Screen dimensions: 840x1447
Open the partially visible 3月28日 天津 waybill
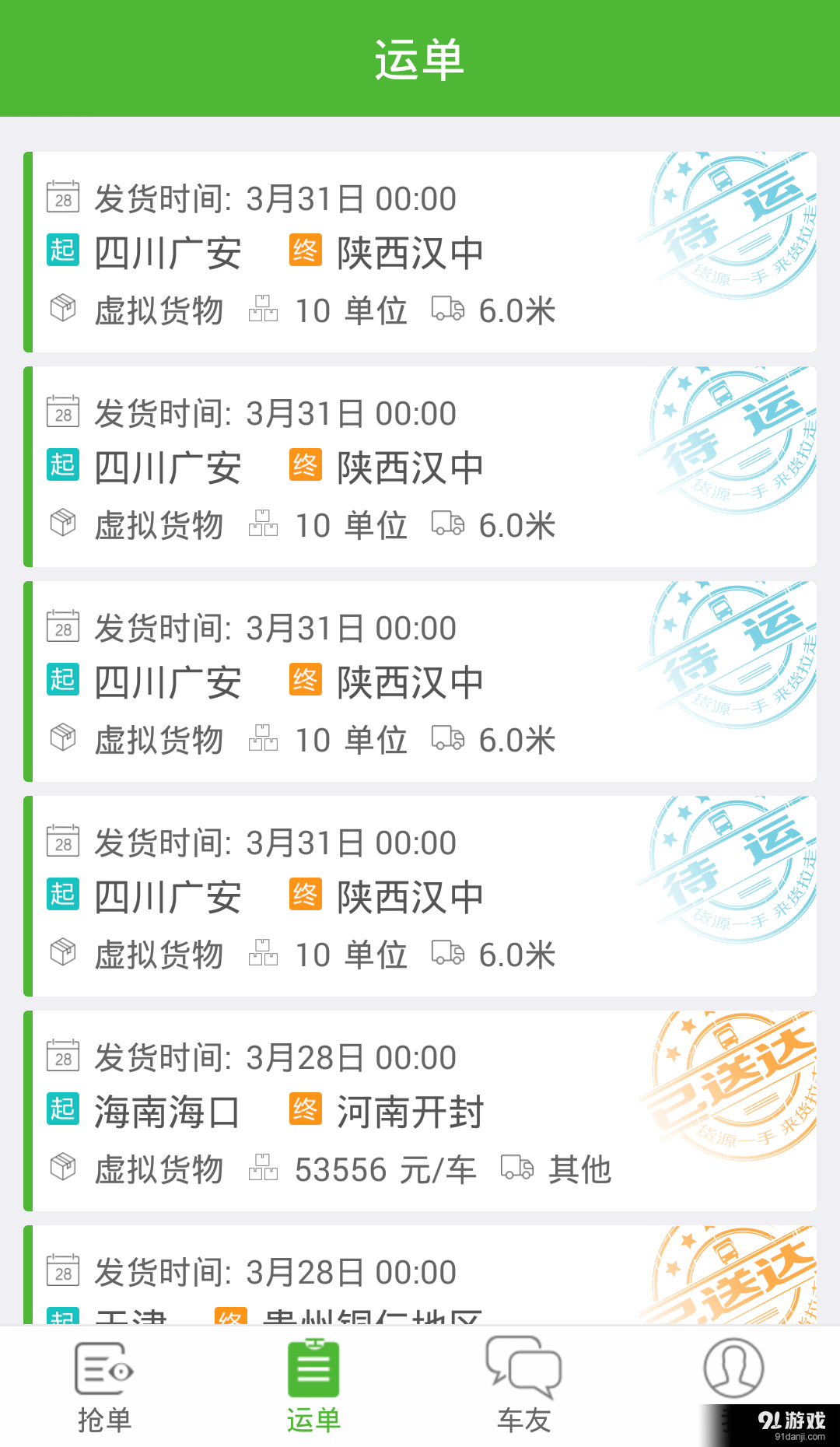420,1272
